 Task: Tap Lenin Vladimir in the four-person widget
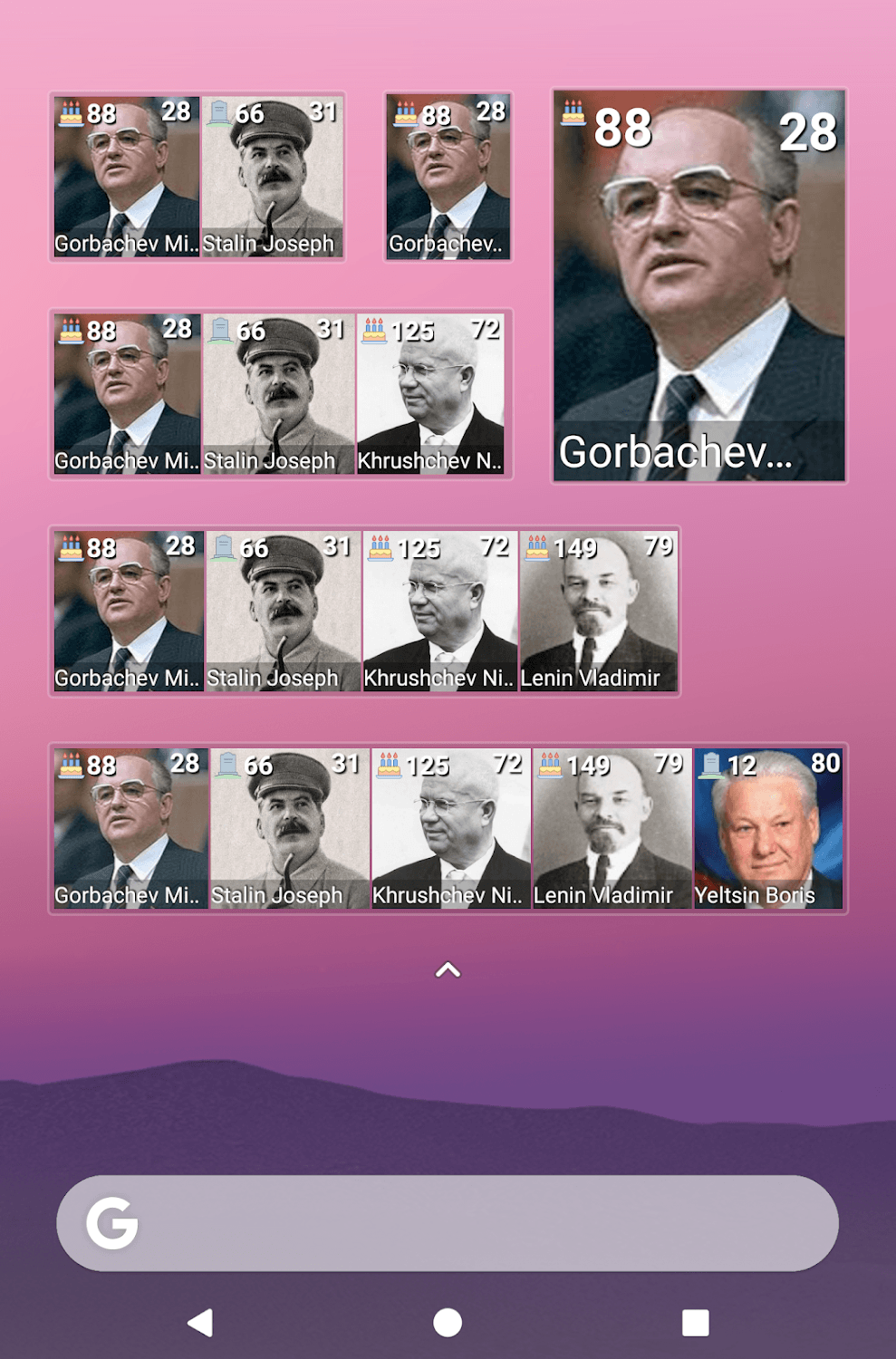click(598, 612)
